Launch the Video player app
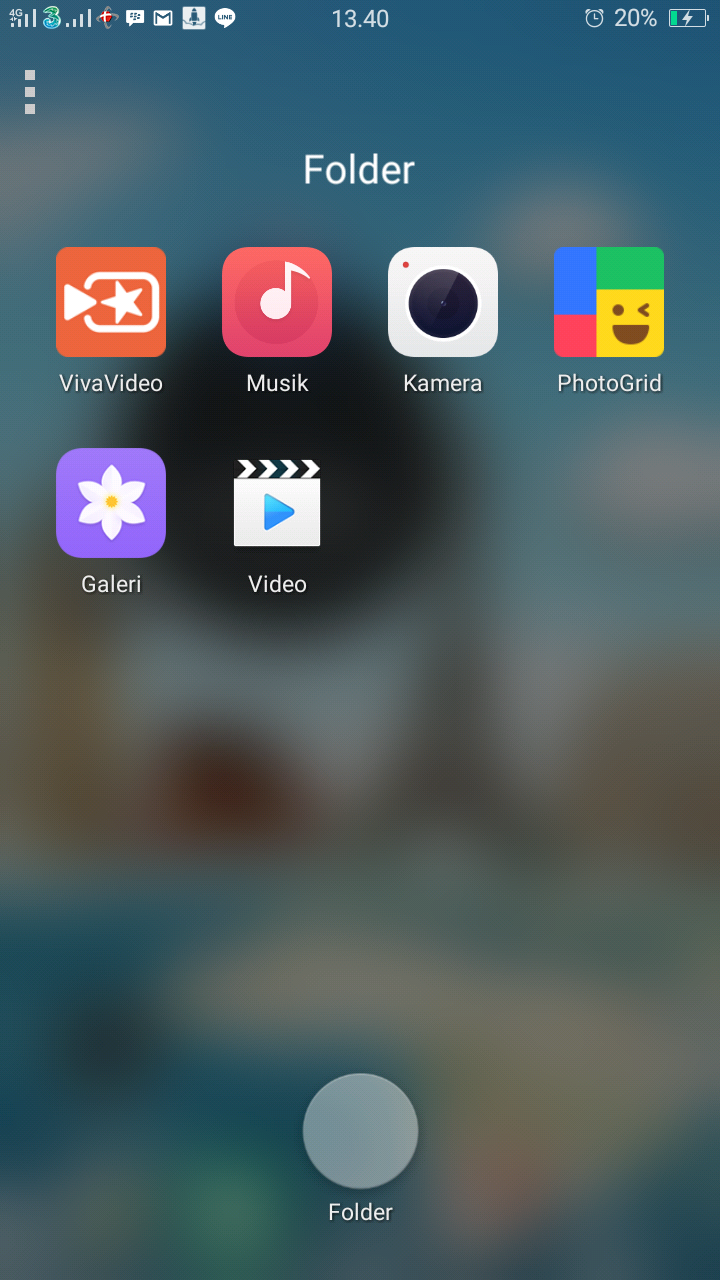This screenshot has height=1280, width=720. 277,503
